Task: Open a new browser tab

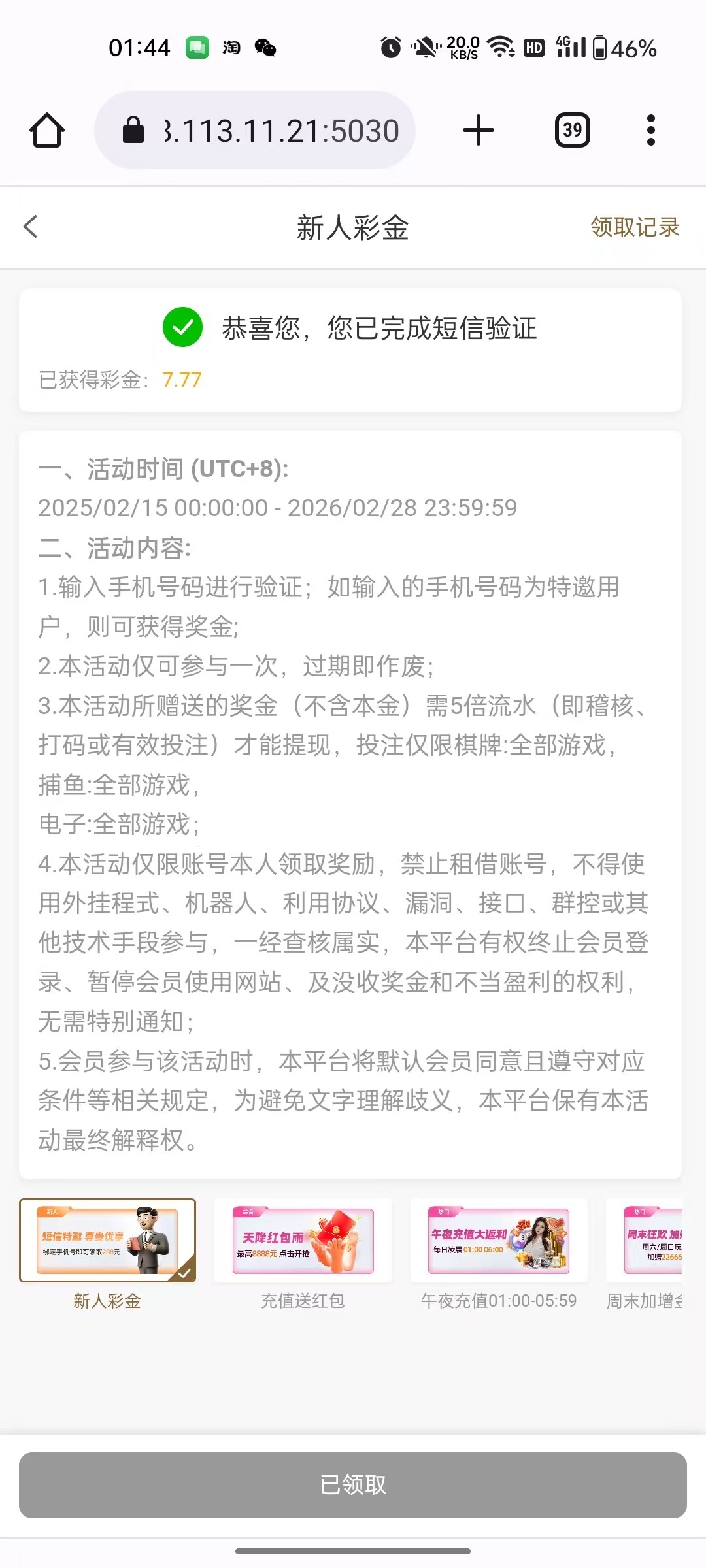Action: click(479, 130)
